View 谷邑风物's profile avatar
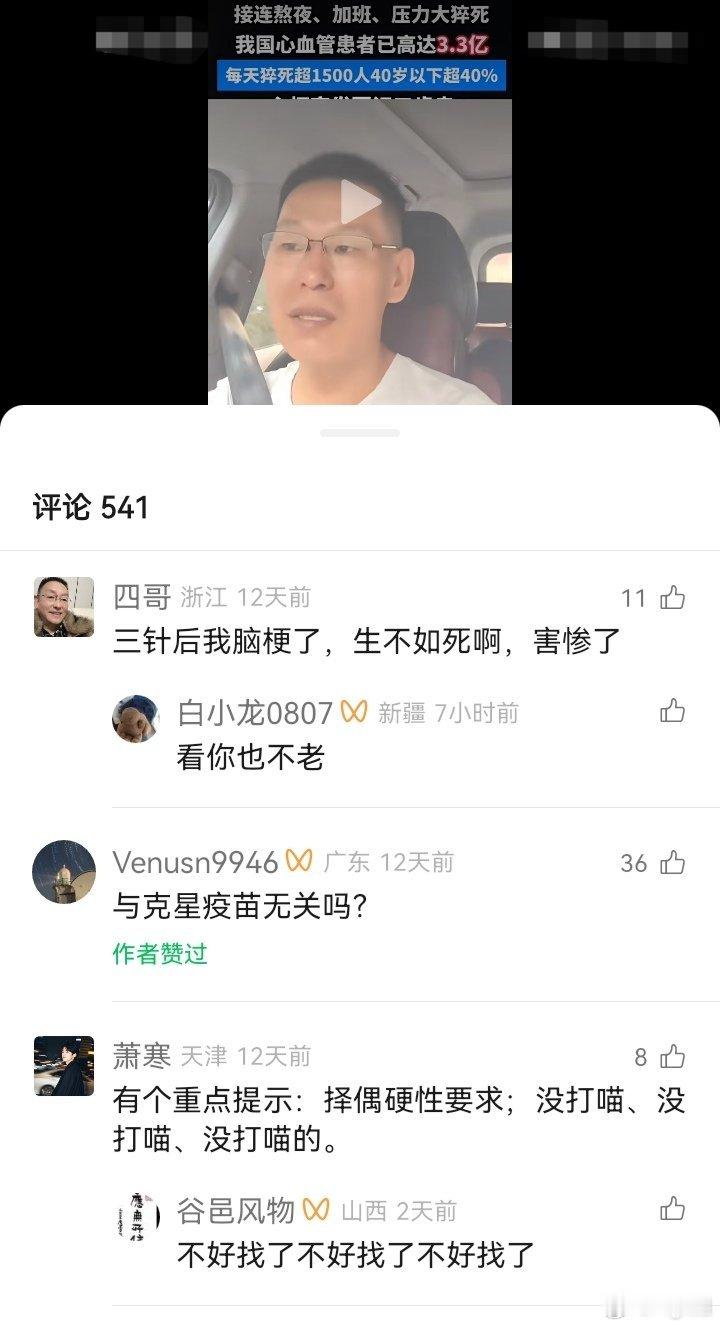720x1327 pixels. click(x=135, y=1216)
